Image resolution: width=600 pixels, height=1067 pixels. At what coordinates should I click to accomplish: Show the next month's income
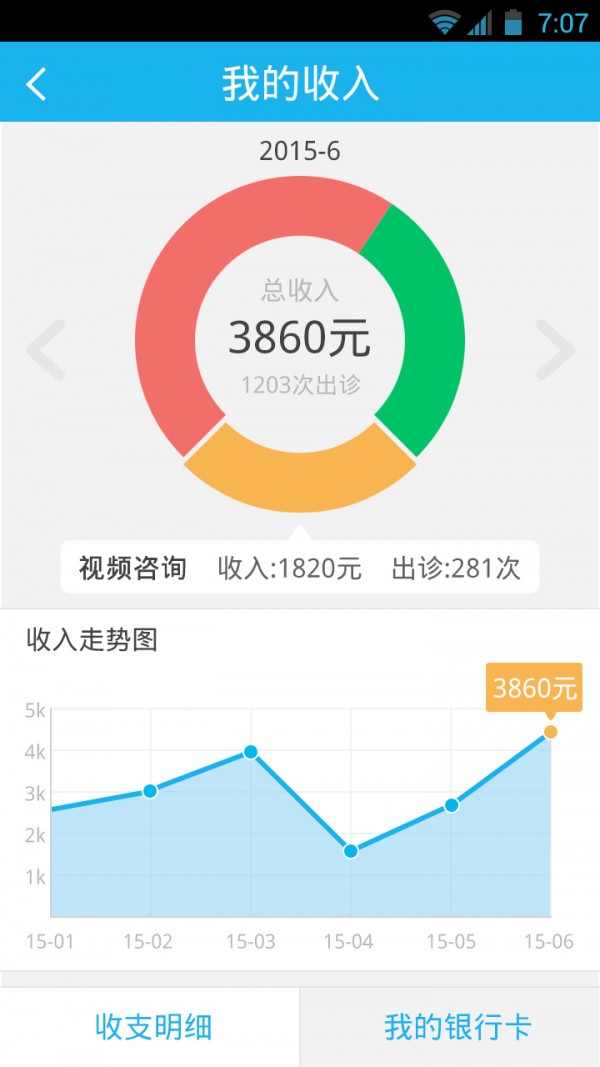click(555, 349)
